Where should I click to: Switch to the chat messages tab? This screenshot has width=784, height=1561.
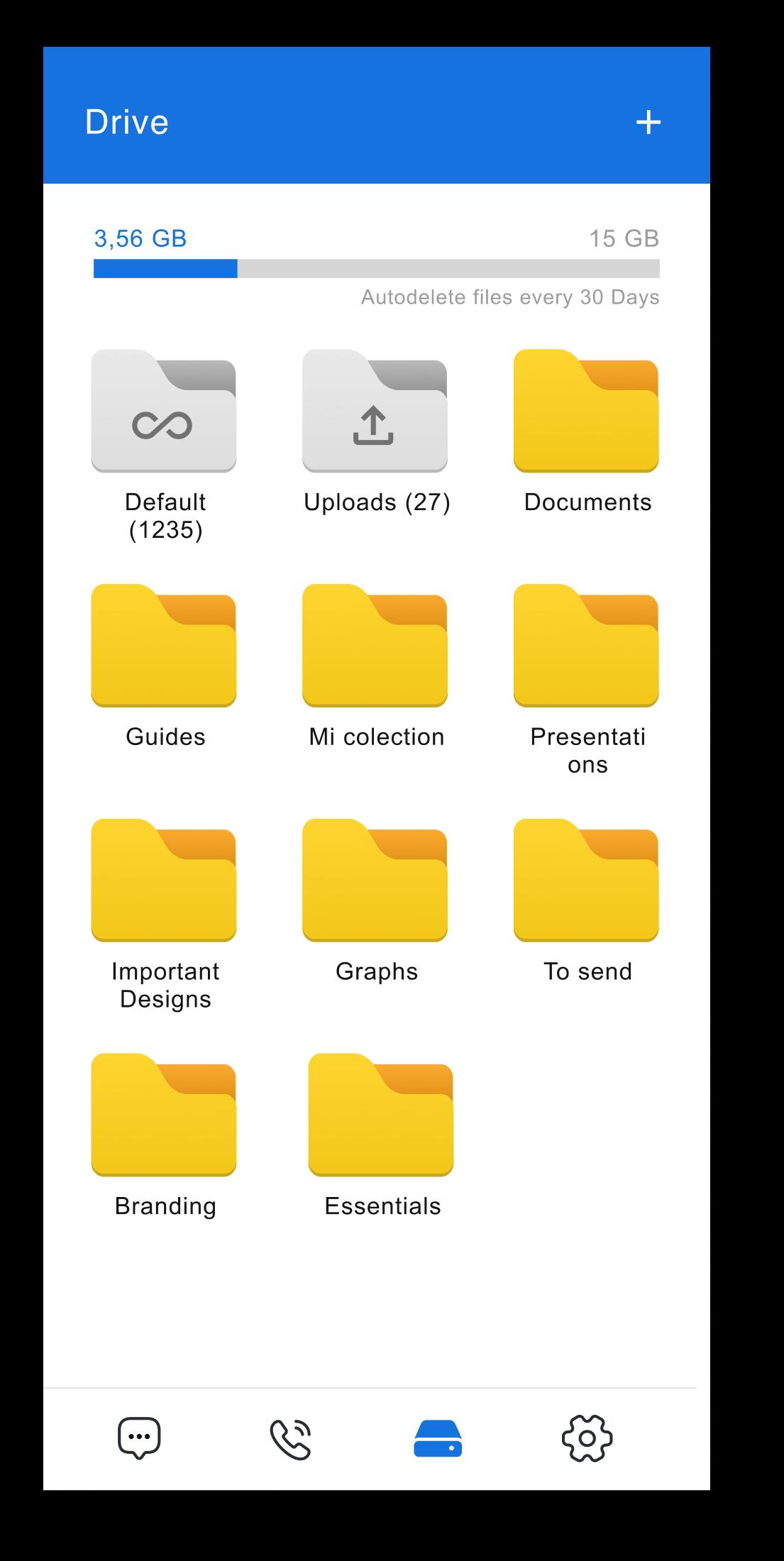tap(139, 1438)
